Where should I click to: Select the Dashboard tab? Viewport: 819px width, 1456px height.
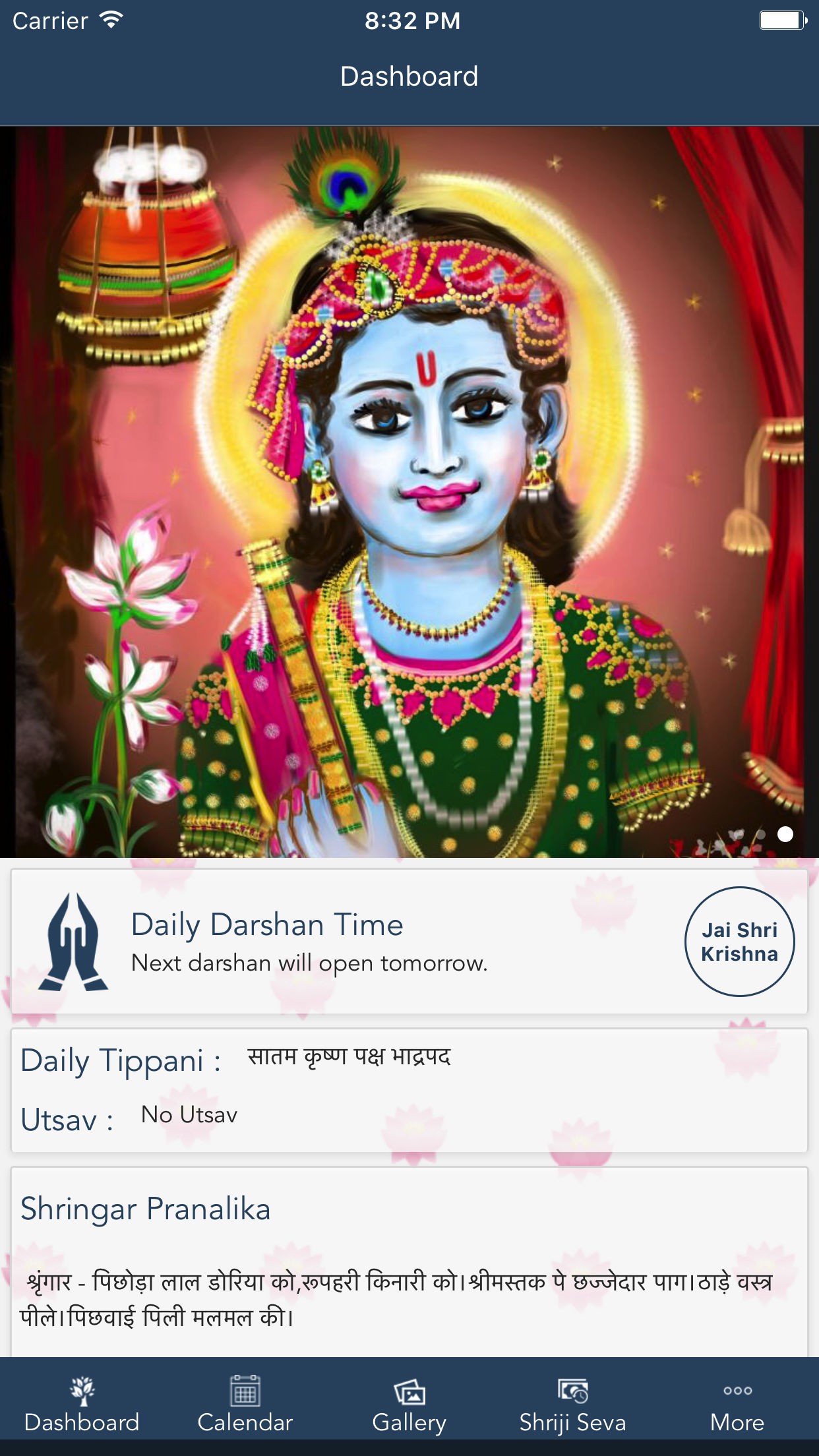point(82,1405)
